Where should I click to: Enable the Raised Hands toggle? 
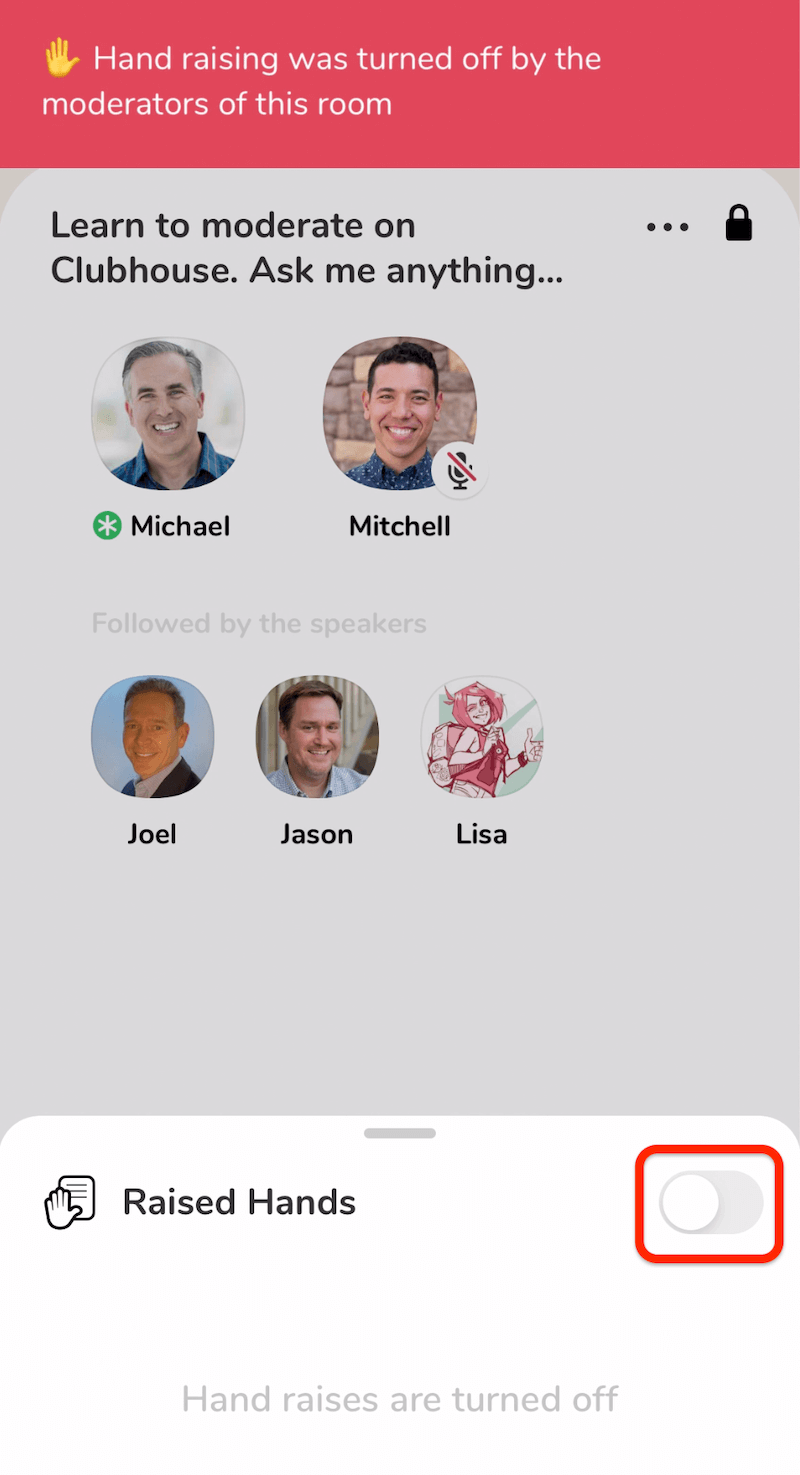[710, 1201]
